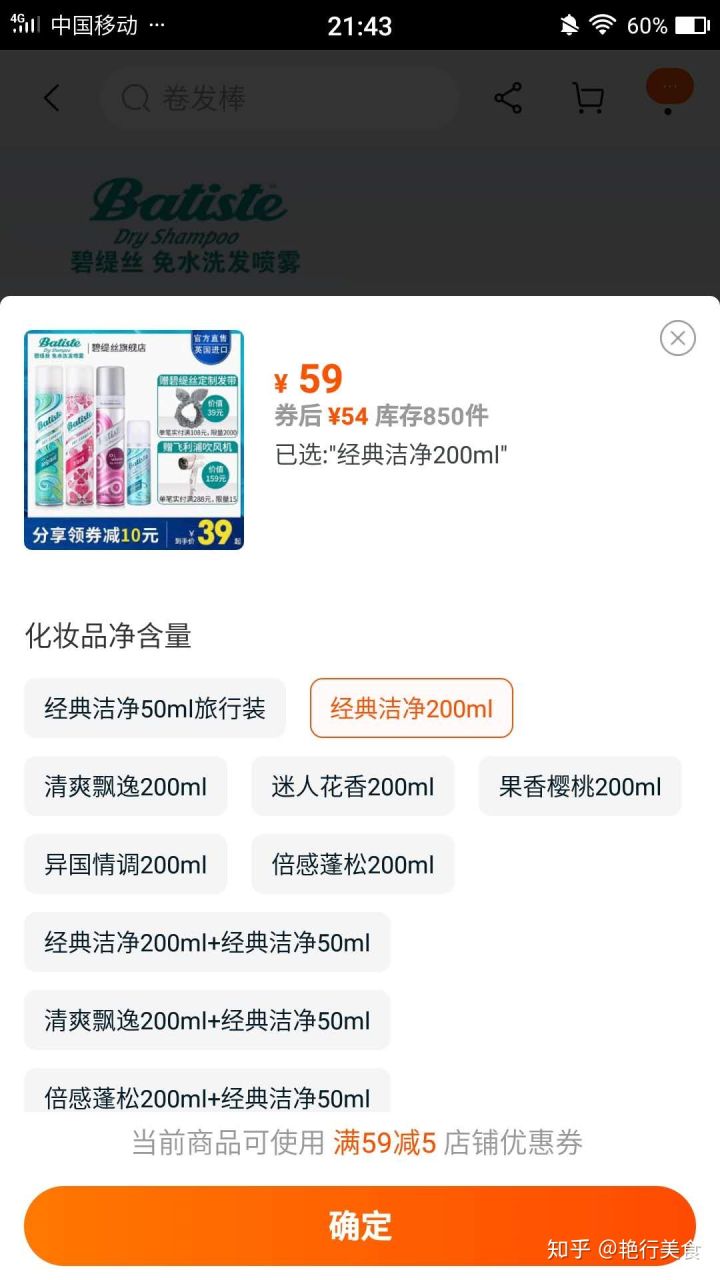Screen dimensions: 720x1280
Task: Go back with the top-left arrow
Action: [52, 98]
